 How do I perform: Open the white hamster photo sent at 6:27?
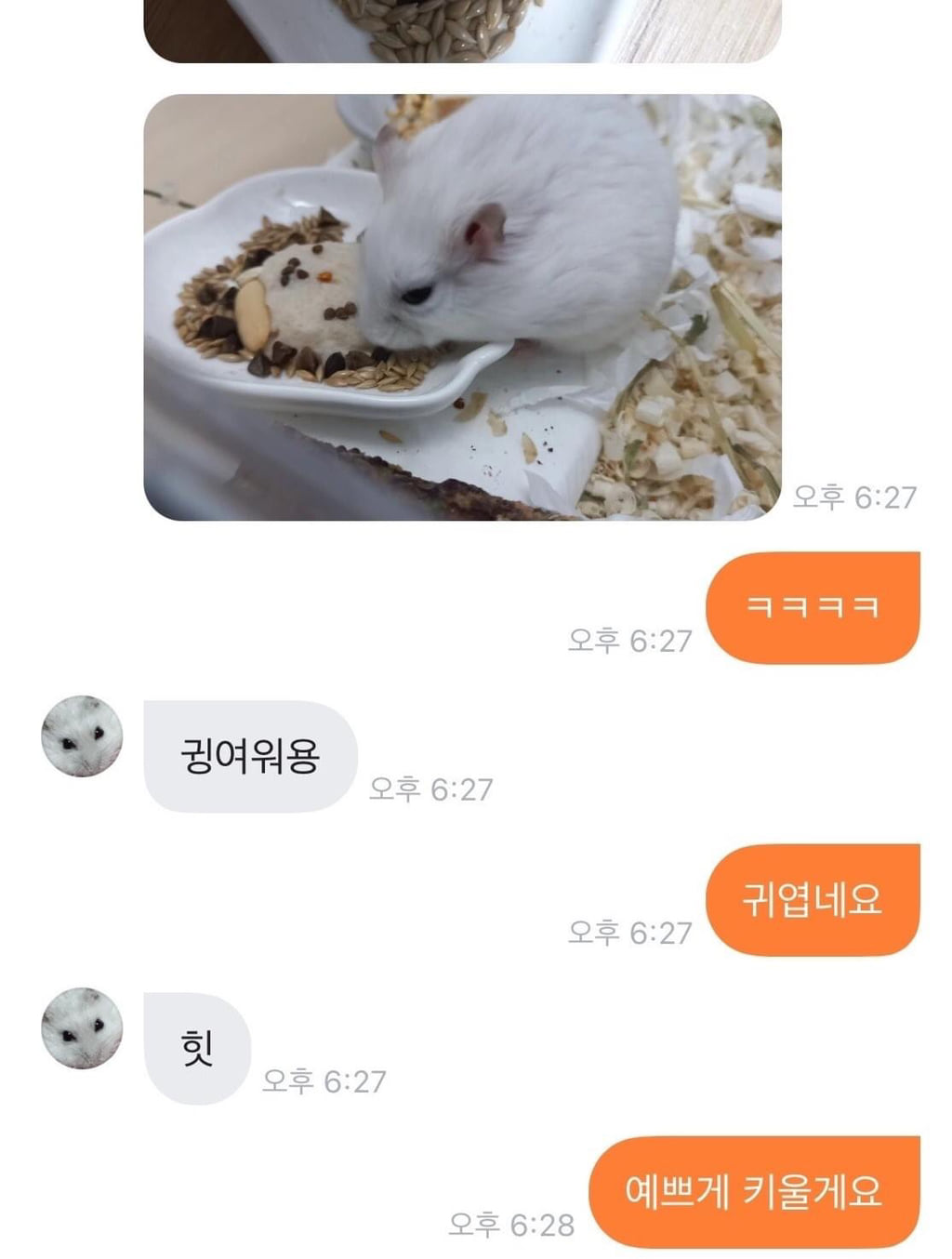(462, 307)
